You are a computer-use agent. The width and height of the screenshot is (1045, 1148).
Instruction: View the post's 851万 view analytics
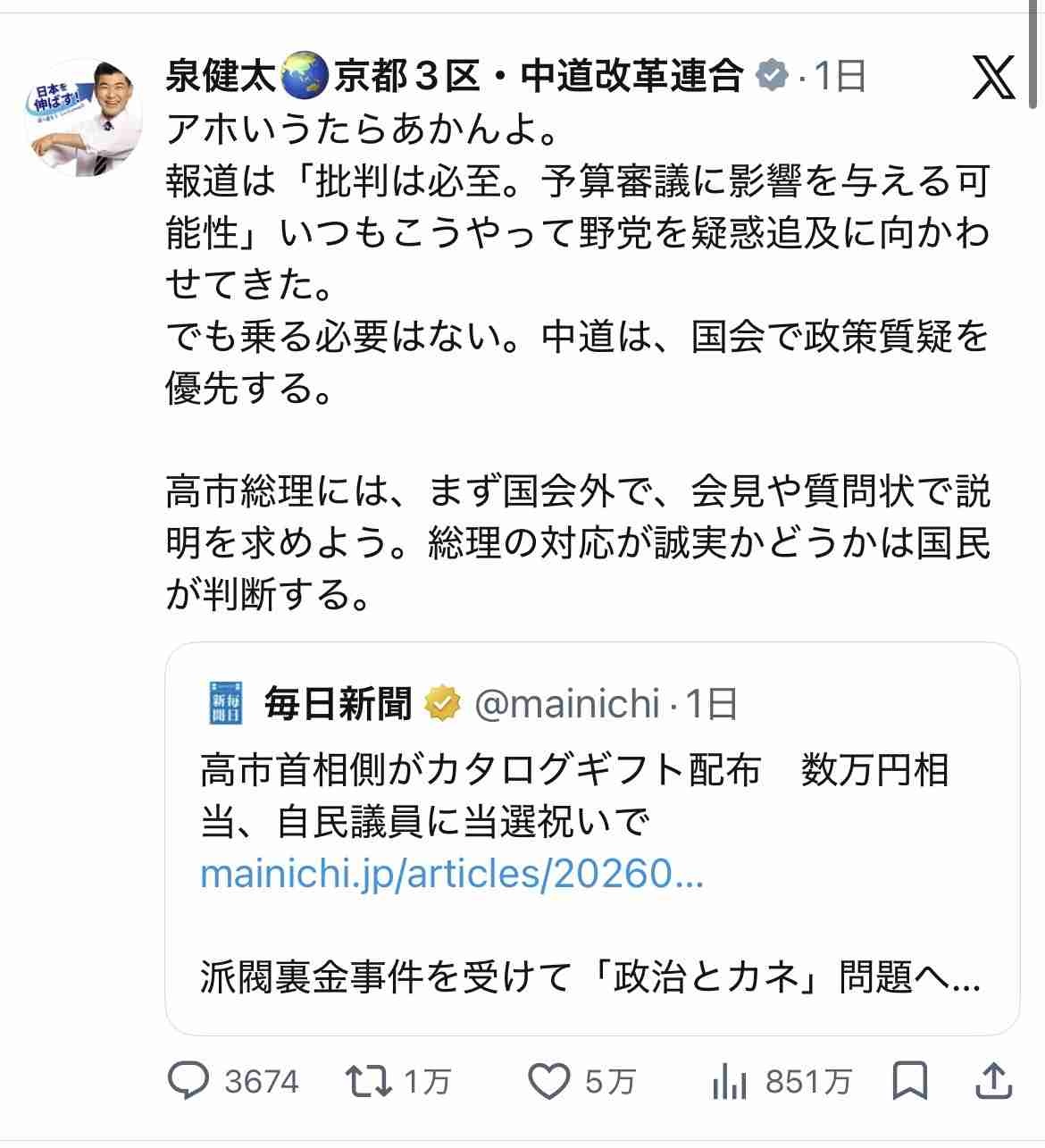[x=731, y=1082]
